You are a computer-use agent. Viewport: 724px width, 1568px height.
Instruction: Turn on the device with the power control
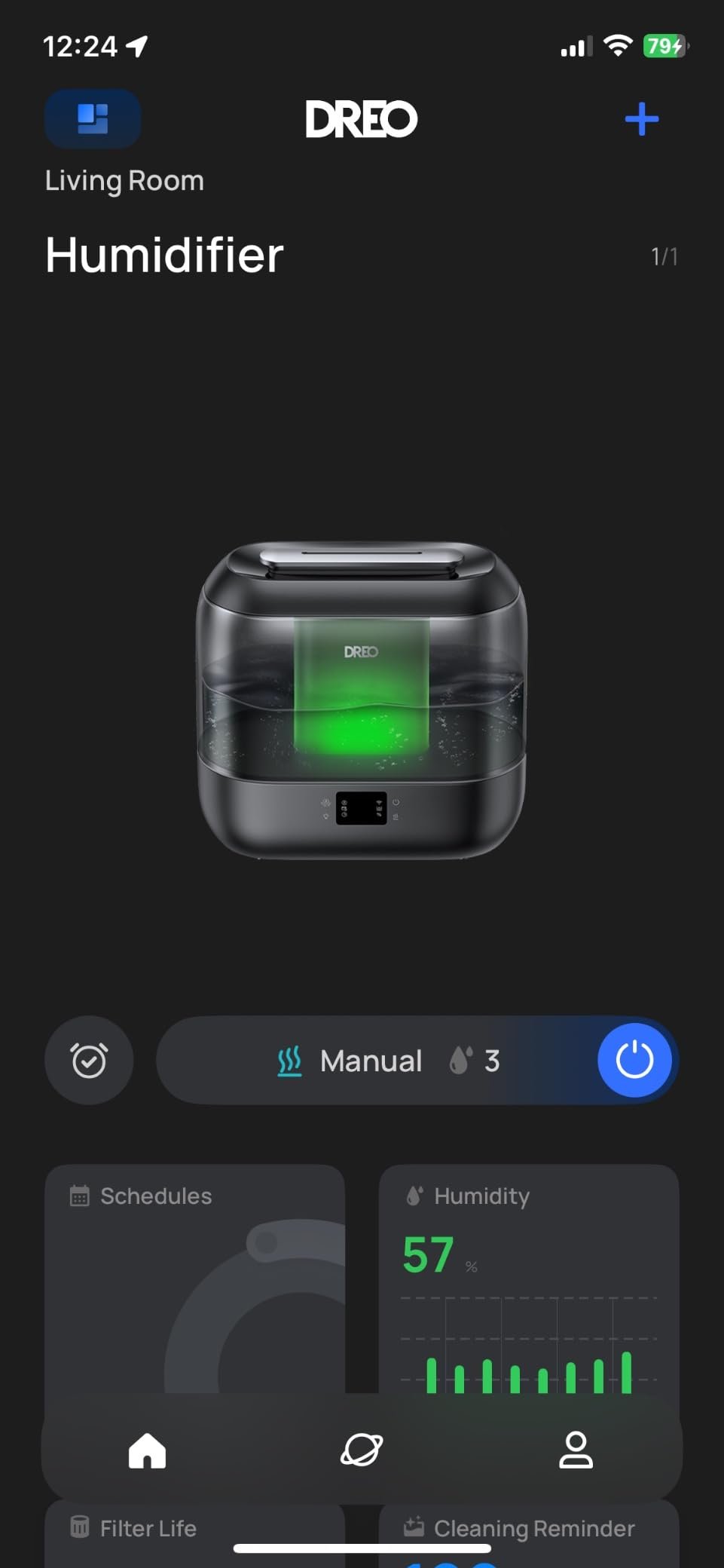tap(634, 1059)
